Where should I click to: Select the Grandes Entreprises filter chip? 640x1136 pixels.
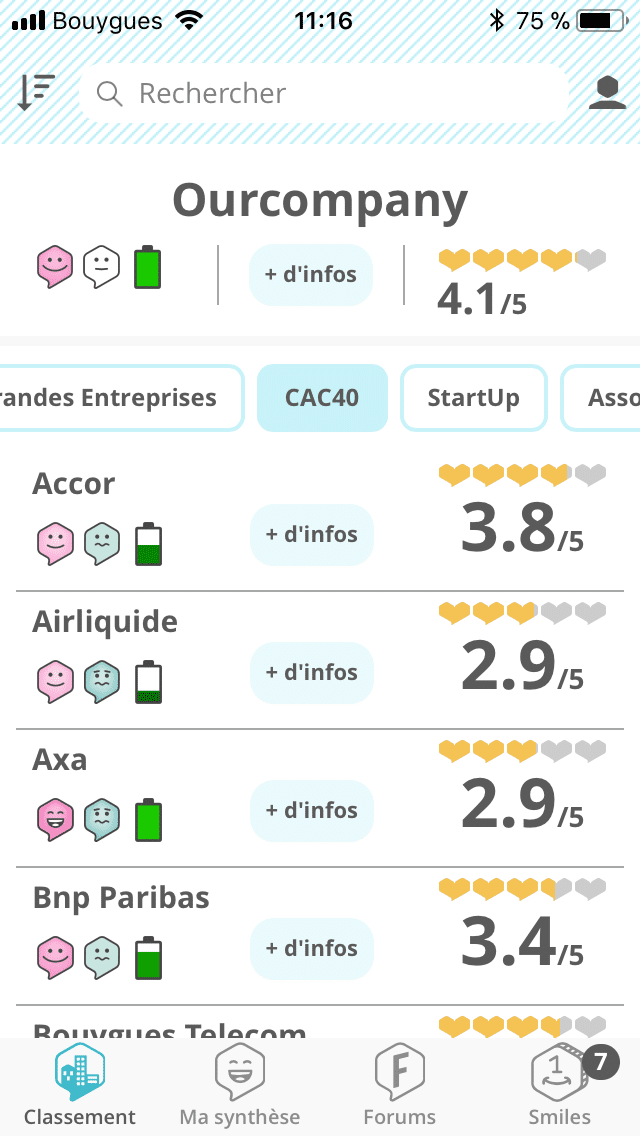pos(120,398)
